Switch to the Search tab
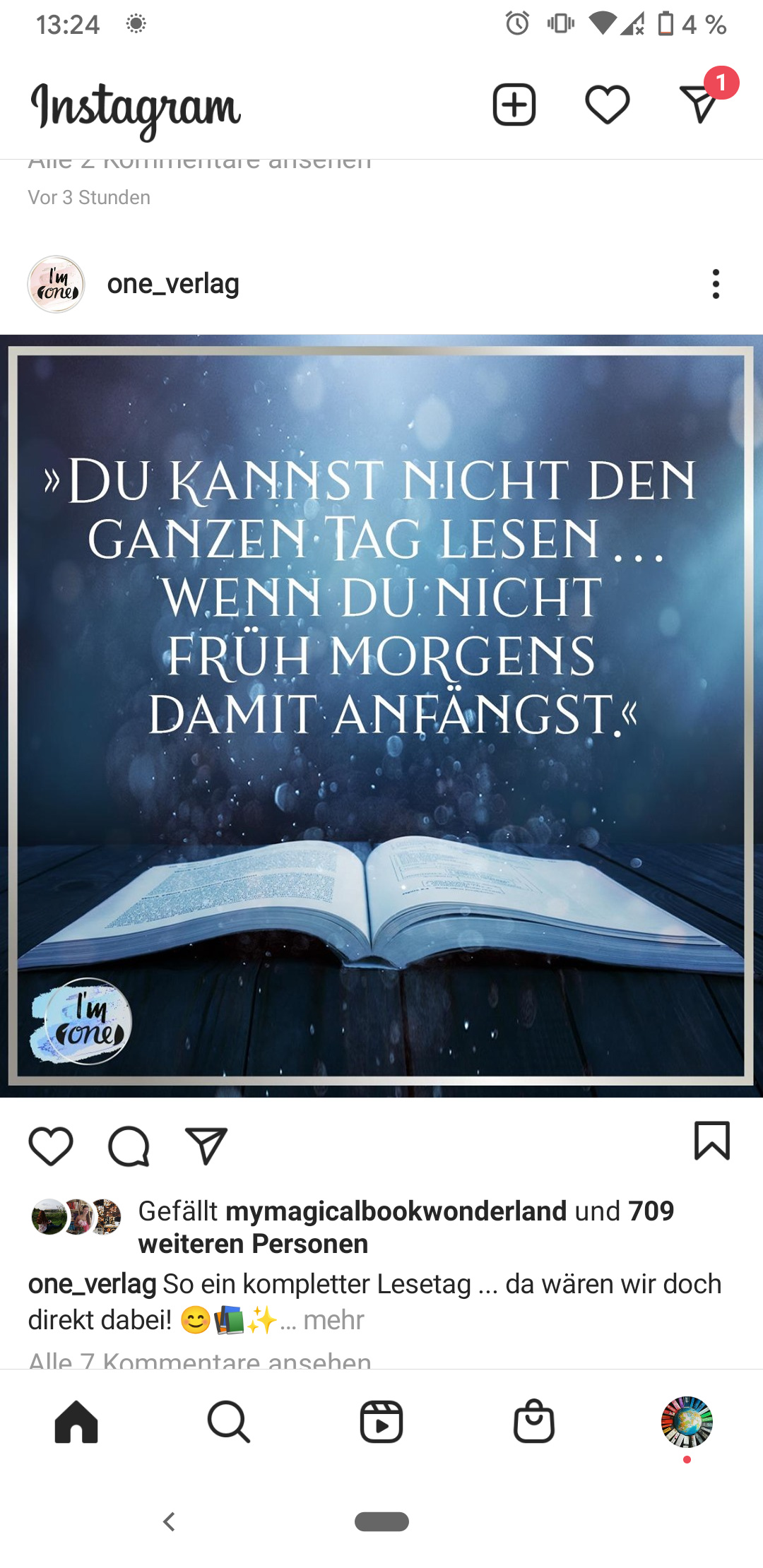The width and height of the screenshot is (763, 1568). (229, 1422)
